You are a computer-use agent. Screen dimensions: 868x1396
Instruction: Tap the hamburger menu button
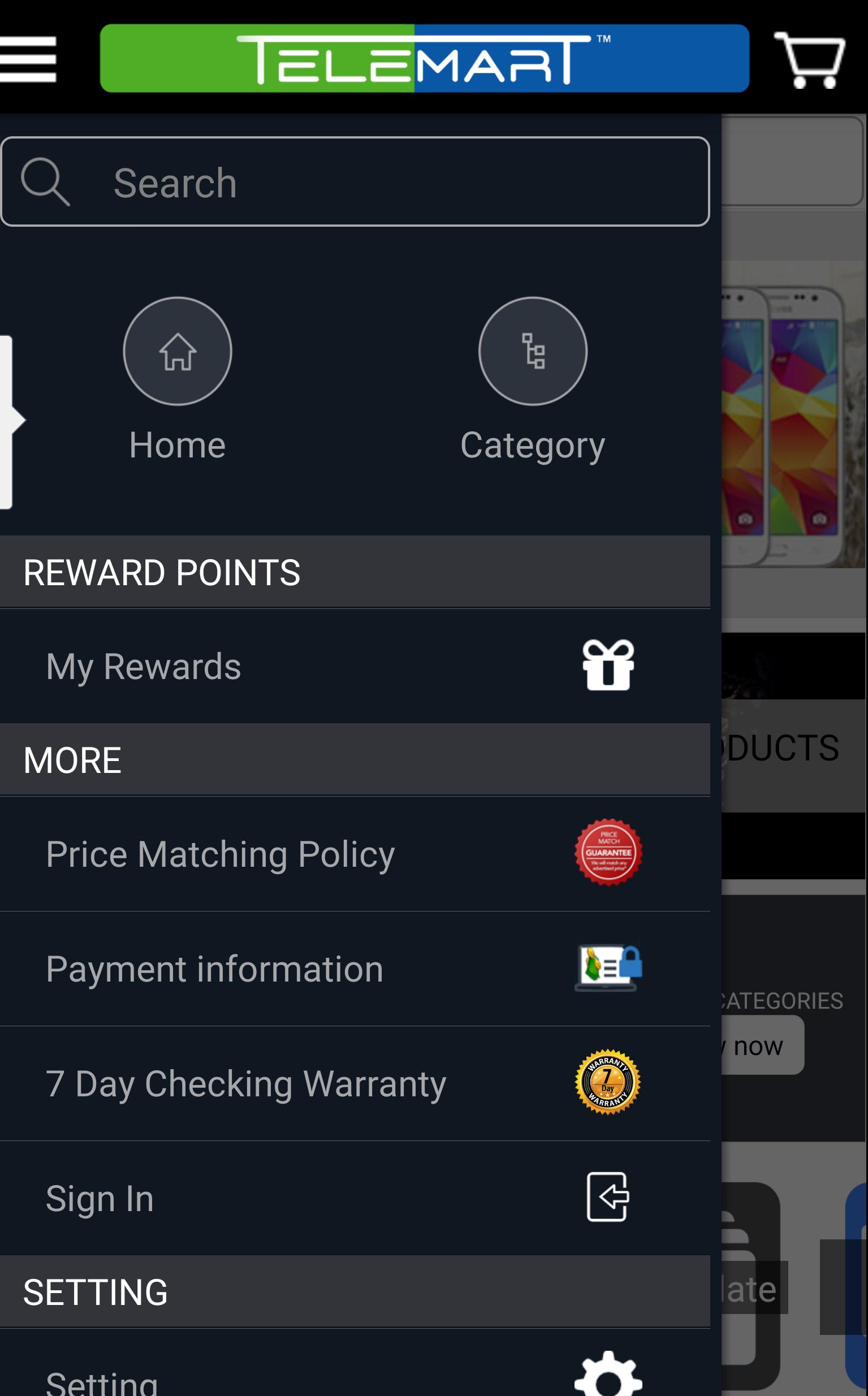(x=29, y=59)
